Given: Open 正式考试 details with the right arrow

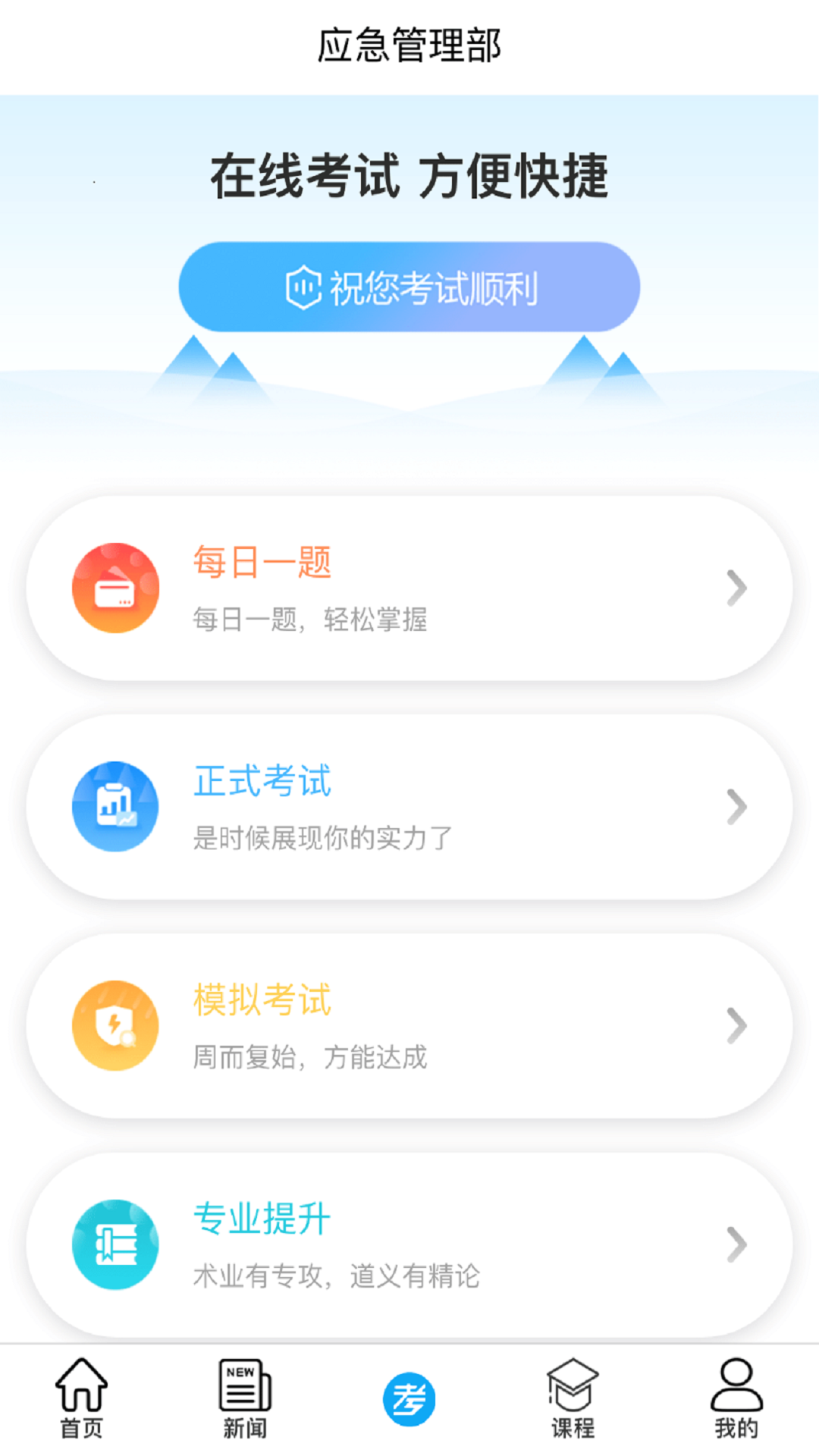Looking at the screenshot, I should 736,806.
